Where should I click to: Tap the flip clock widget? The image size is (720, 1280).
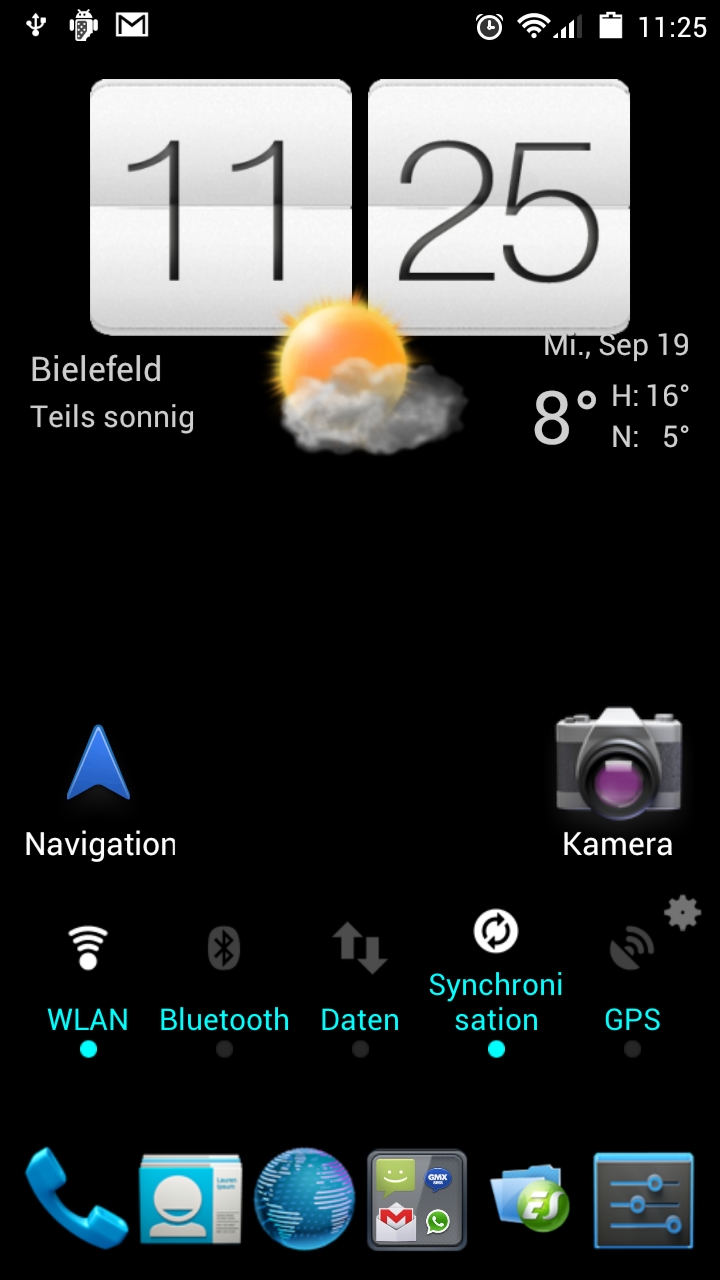360,207
